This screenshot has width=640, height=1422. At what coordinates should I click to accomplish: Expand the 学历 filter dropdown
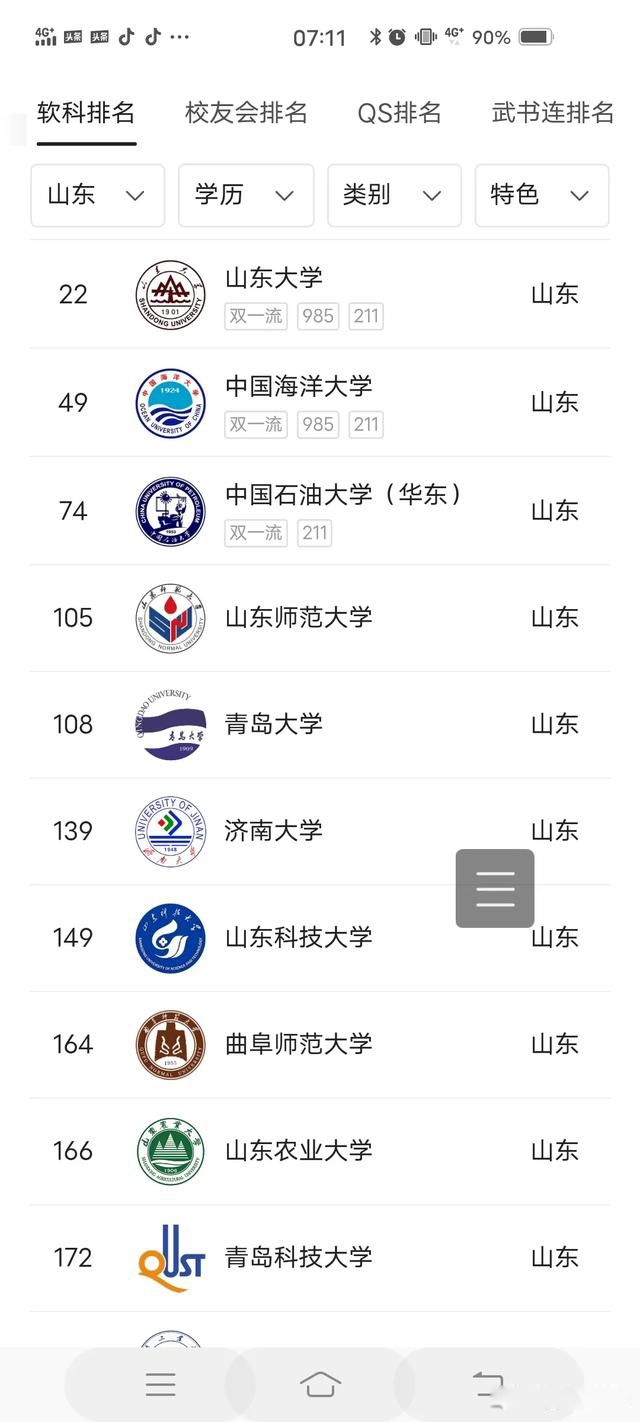tap(245, 195)
